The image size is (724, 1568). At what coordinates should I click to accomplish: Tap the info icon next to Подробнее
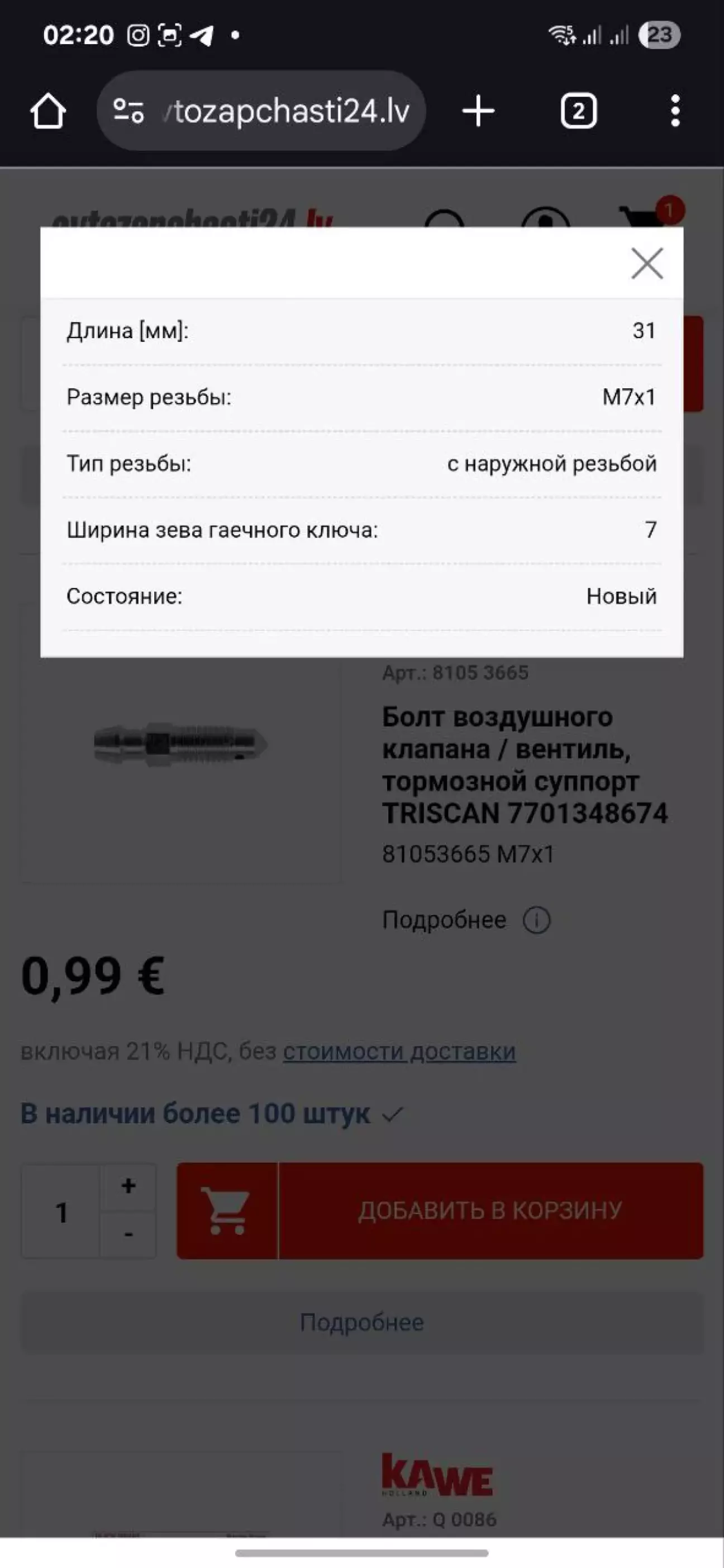click(537, 920)
